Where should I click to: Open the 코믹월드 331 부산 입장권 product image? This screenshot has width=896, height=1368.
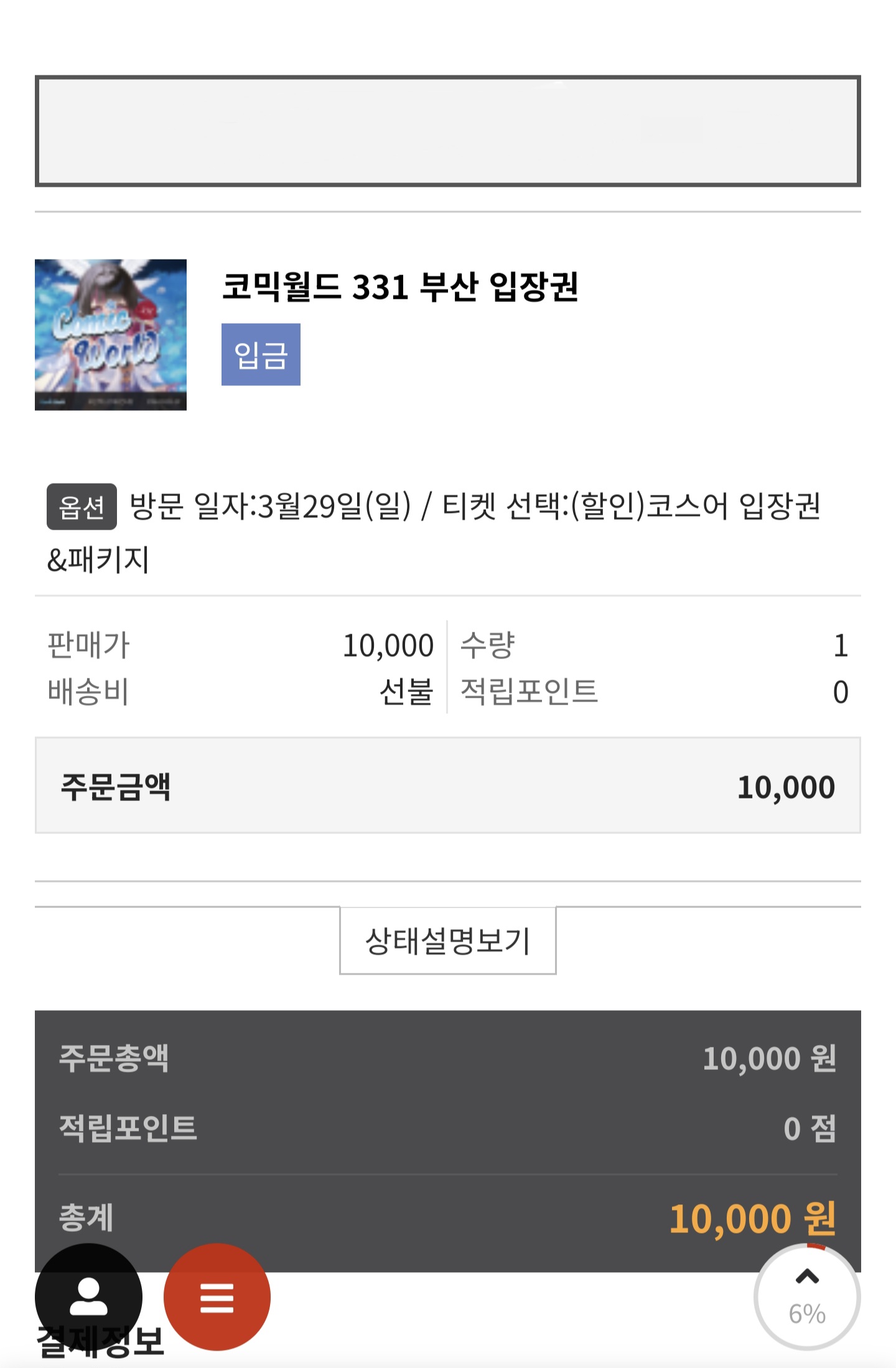tap(111, 334)
